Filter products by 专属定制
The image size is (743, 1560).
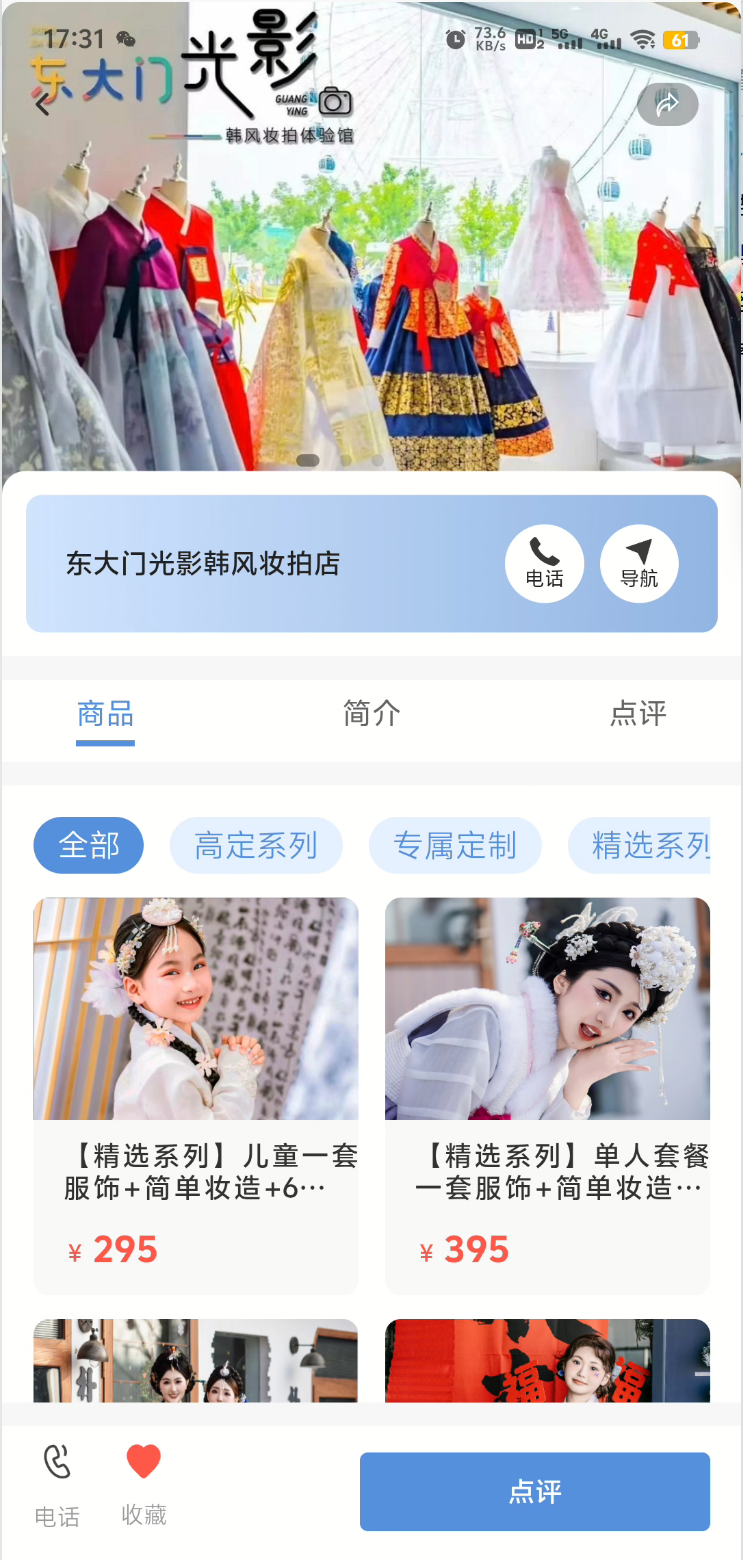point(455,846)
